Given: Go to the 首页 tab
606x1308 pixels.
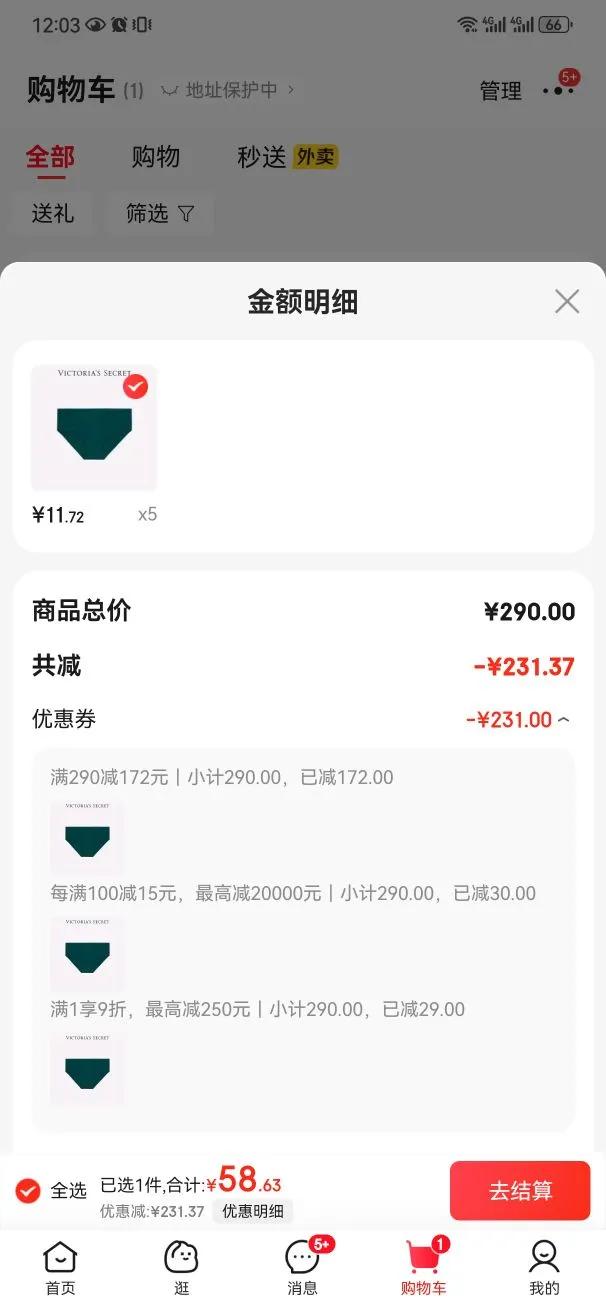Looking at the screenshot, I should [60, 1266].
